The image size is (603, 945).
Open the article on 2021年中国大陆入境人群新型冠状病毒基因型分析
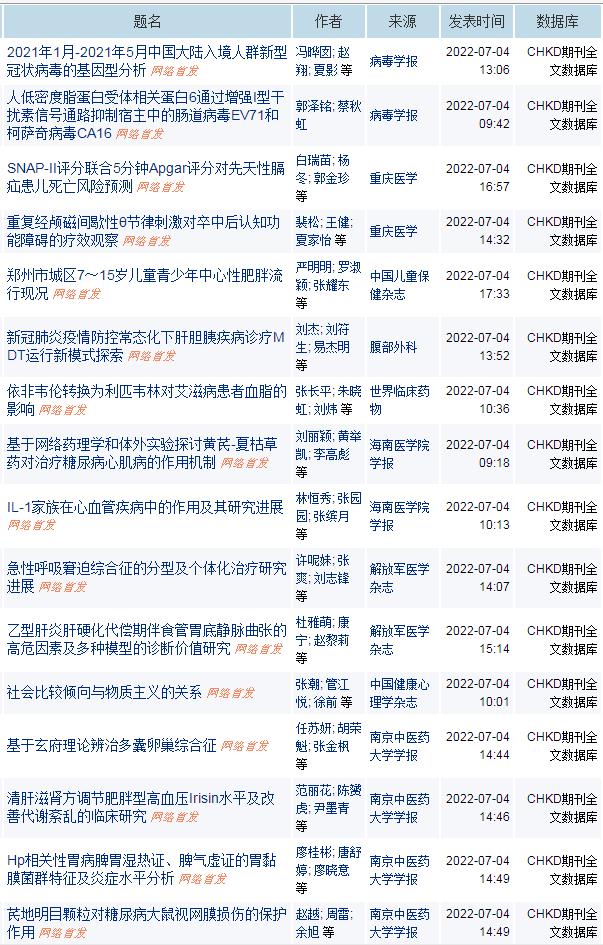[x=146, y=52]
